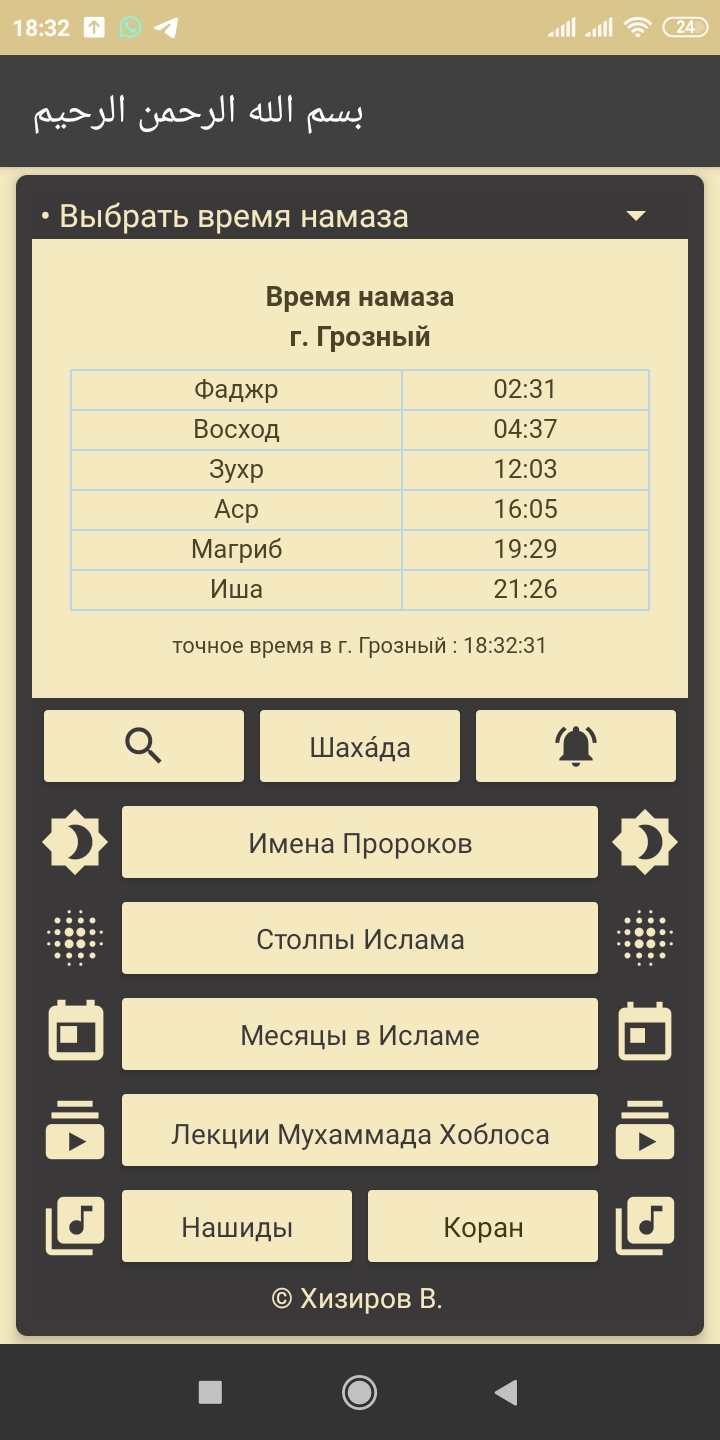View Месяцы в Исламе
This screenshot has height=1440, width=720.
360,1034
